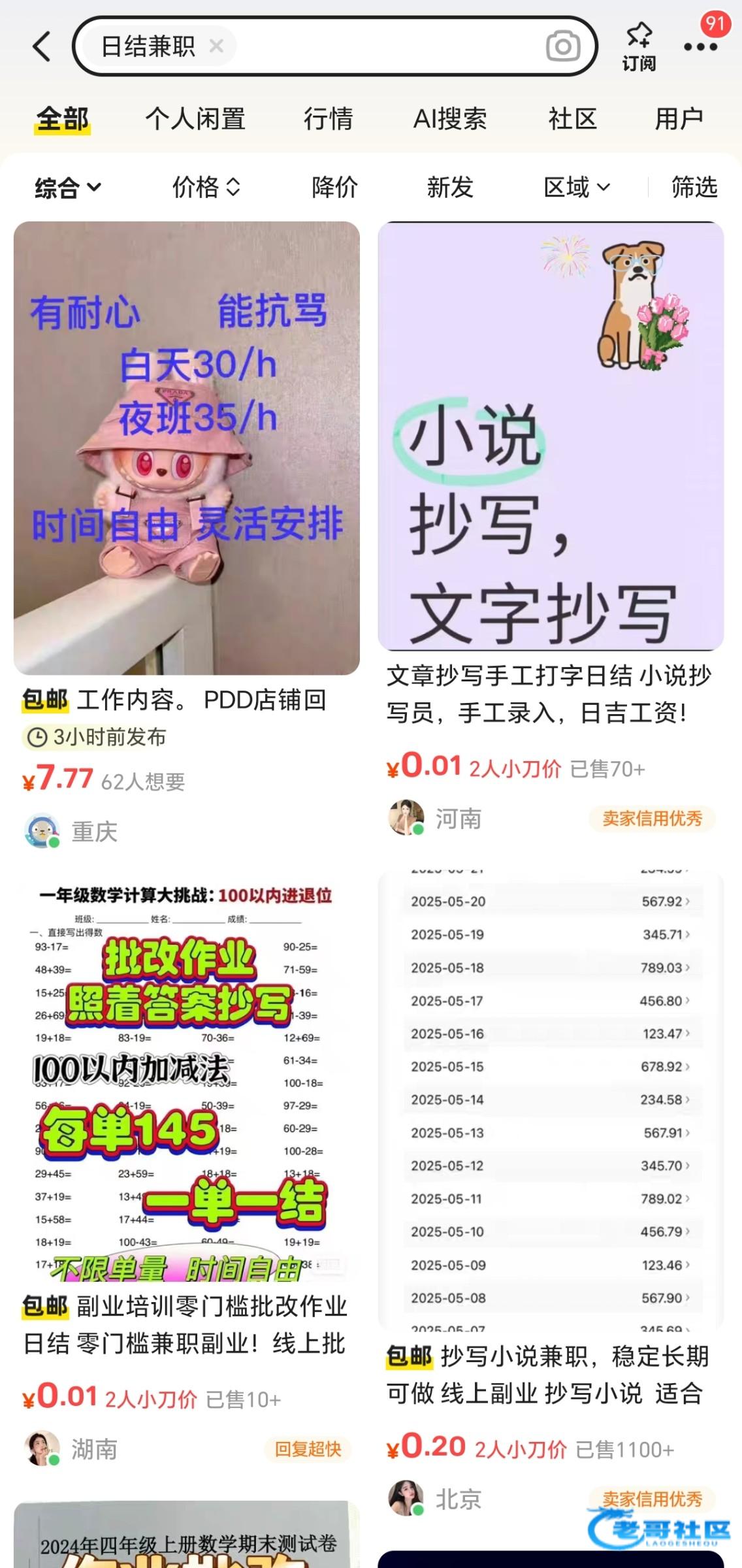Screen dimensions: 742x1568
Task: Switch to the 用户 tab
Action: (679, 119)
